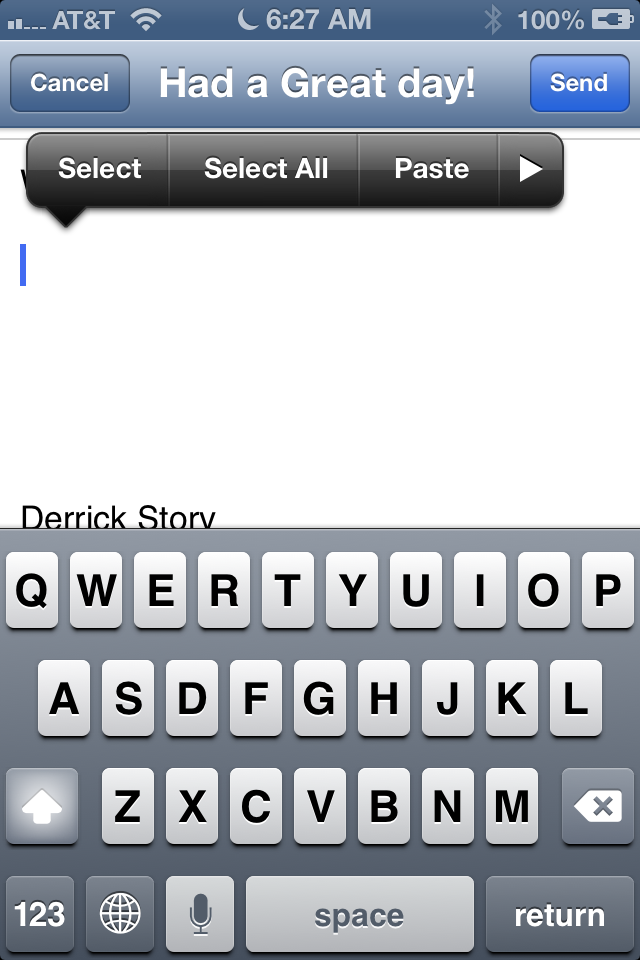The height and width of the screenshot is (960, 640).
Task: Switch keyboard to numbers with 123
Action: click(40, 914)
